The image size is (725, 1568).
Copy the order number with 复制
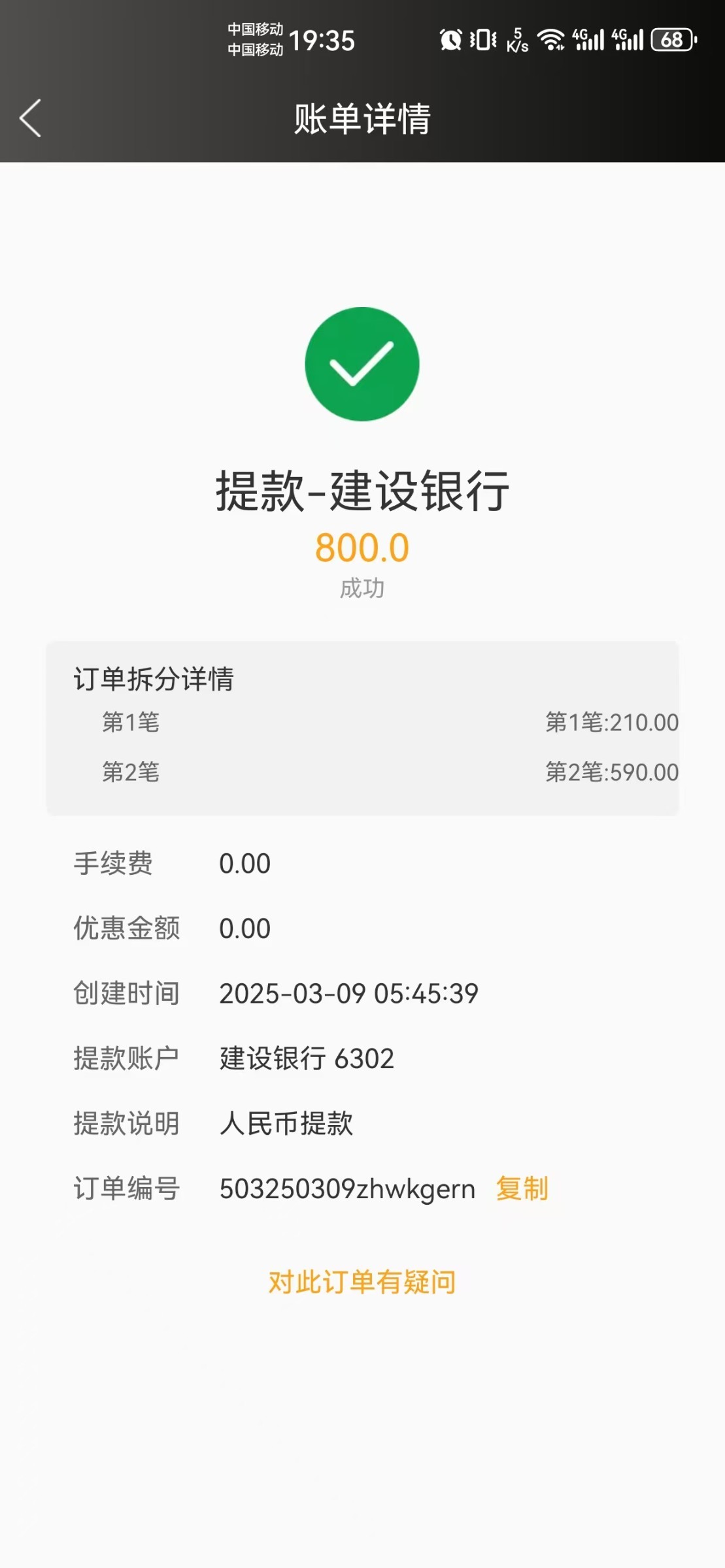coord(522,1188)
